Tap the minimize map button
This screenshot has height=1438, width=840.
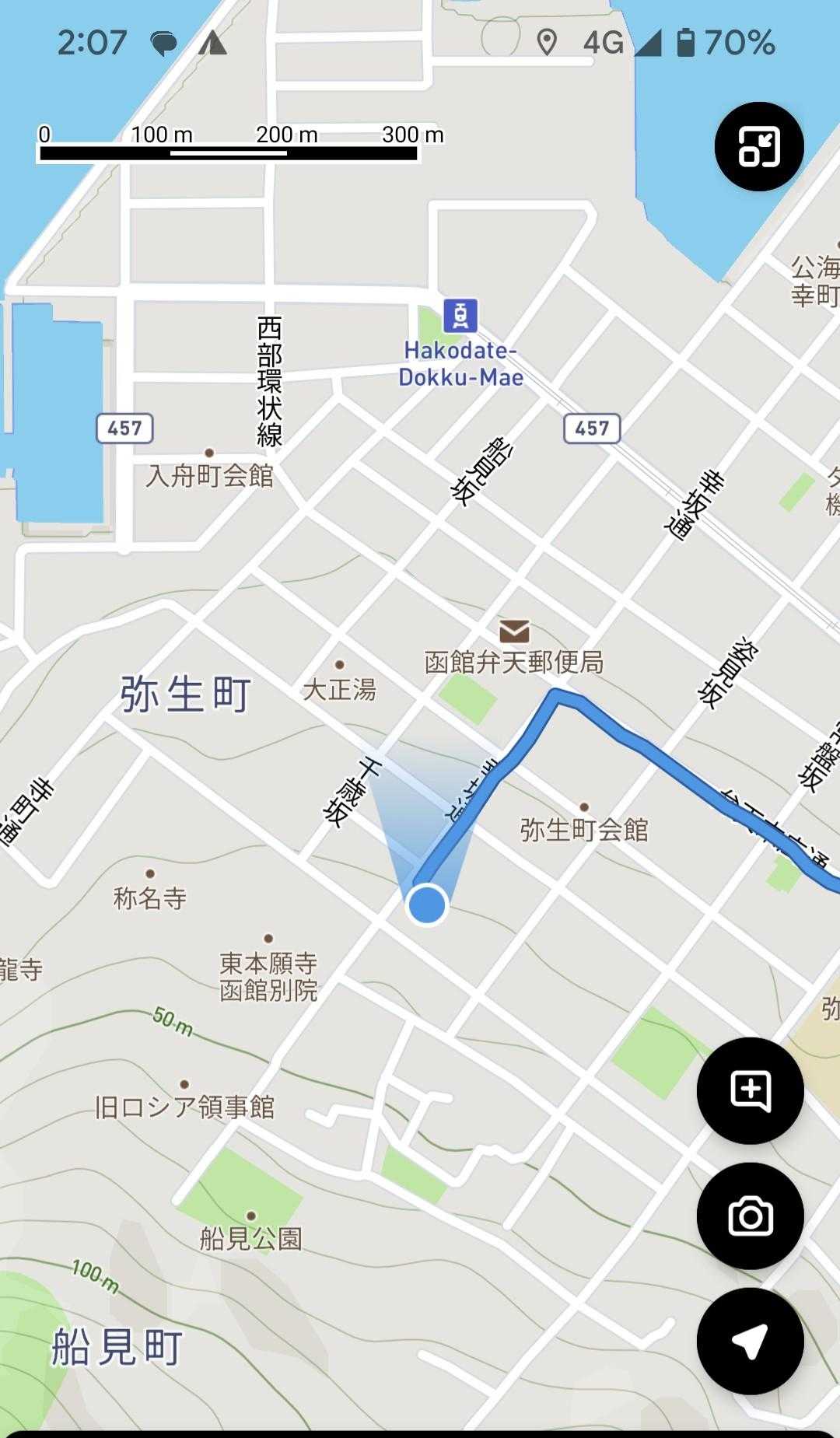tap(758, 147)
